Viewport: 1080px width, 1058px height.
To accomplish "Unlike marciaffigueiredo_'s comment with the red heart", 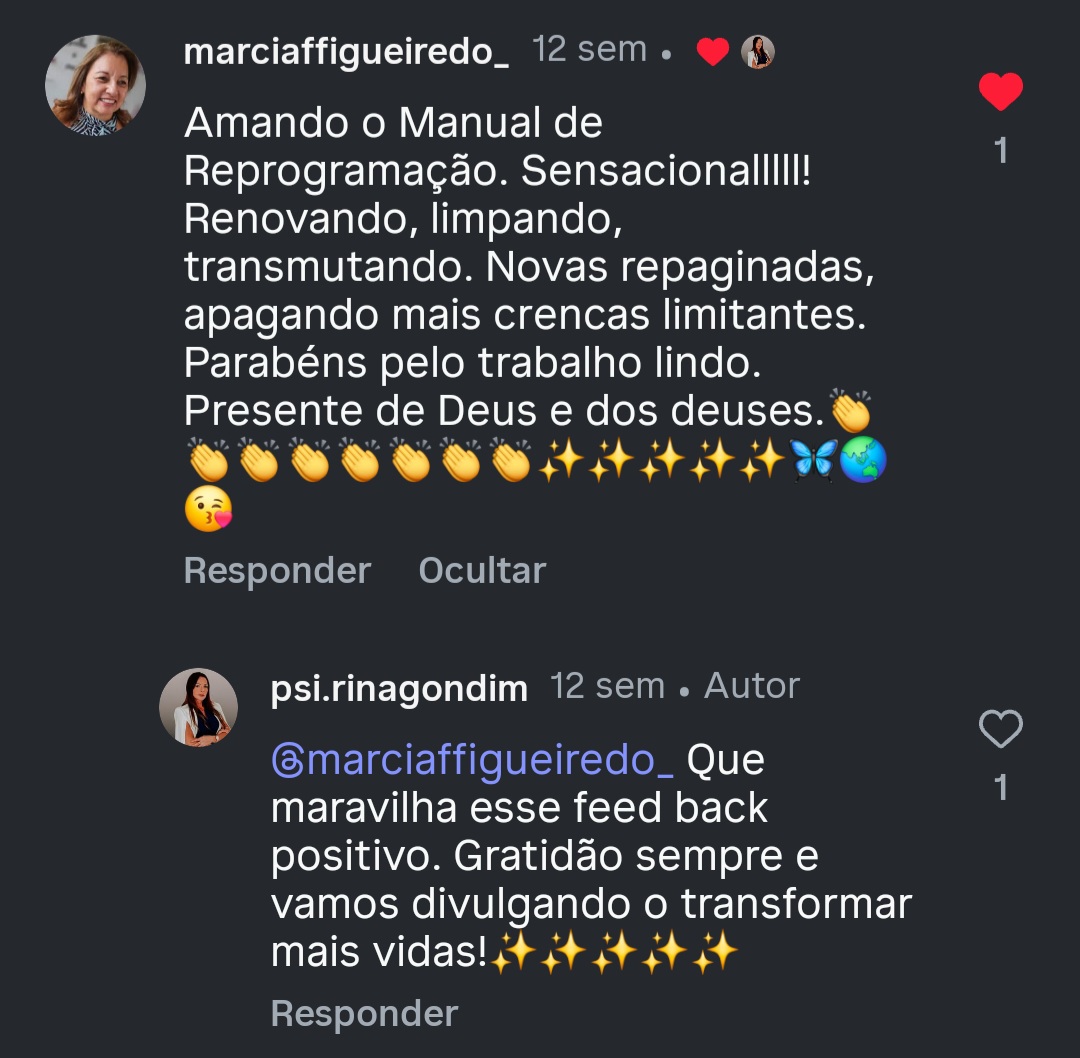I will pos(1000,93).
